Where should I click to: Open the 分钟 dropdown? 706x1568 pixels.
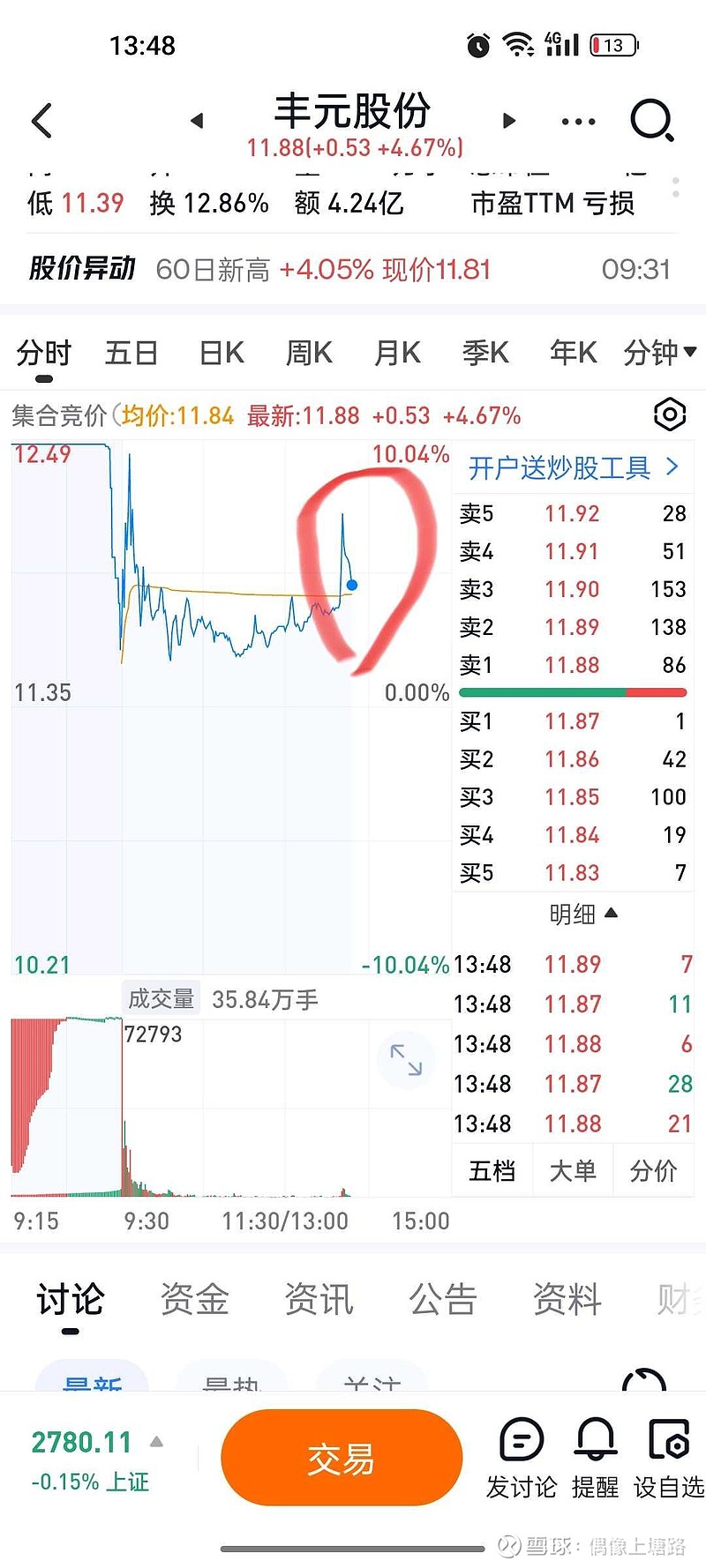[660, 353]
